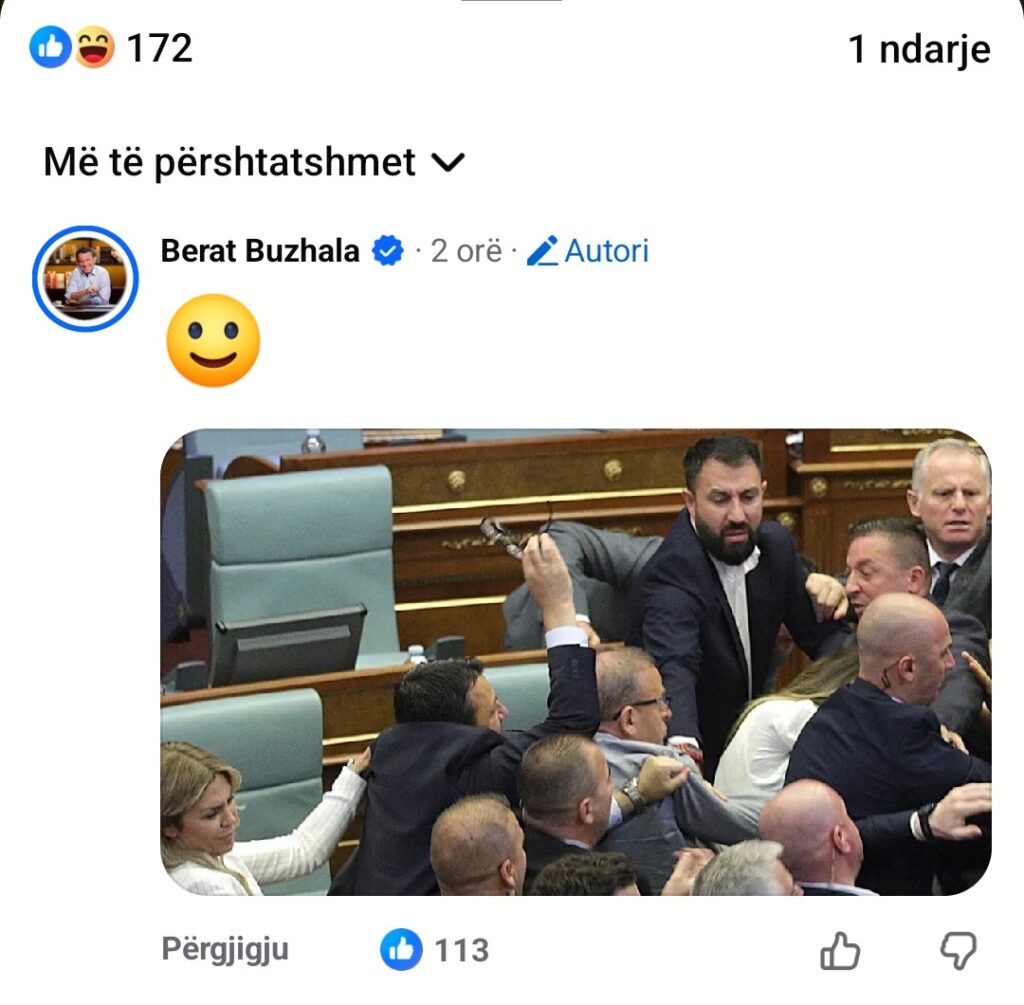Open the attached photo in the comment
This screenshot has width=1024, height=1005.
point(575,662)
